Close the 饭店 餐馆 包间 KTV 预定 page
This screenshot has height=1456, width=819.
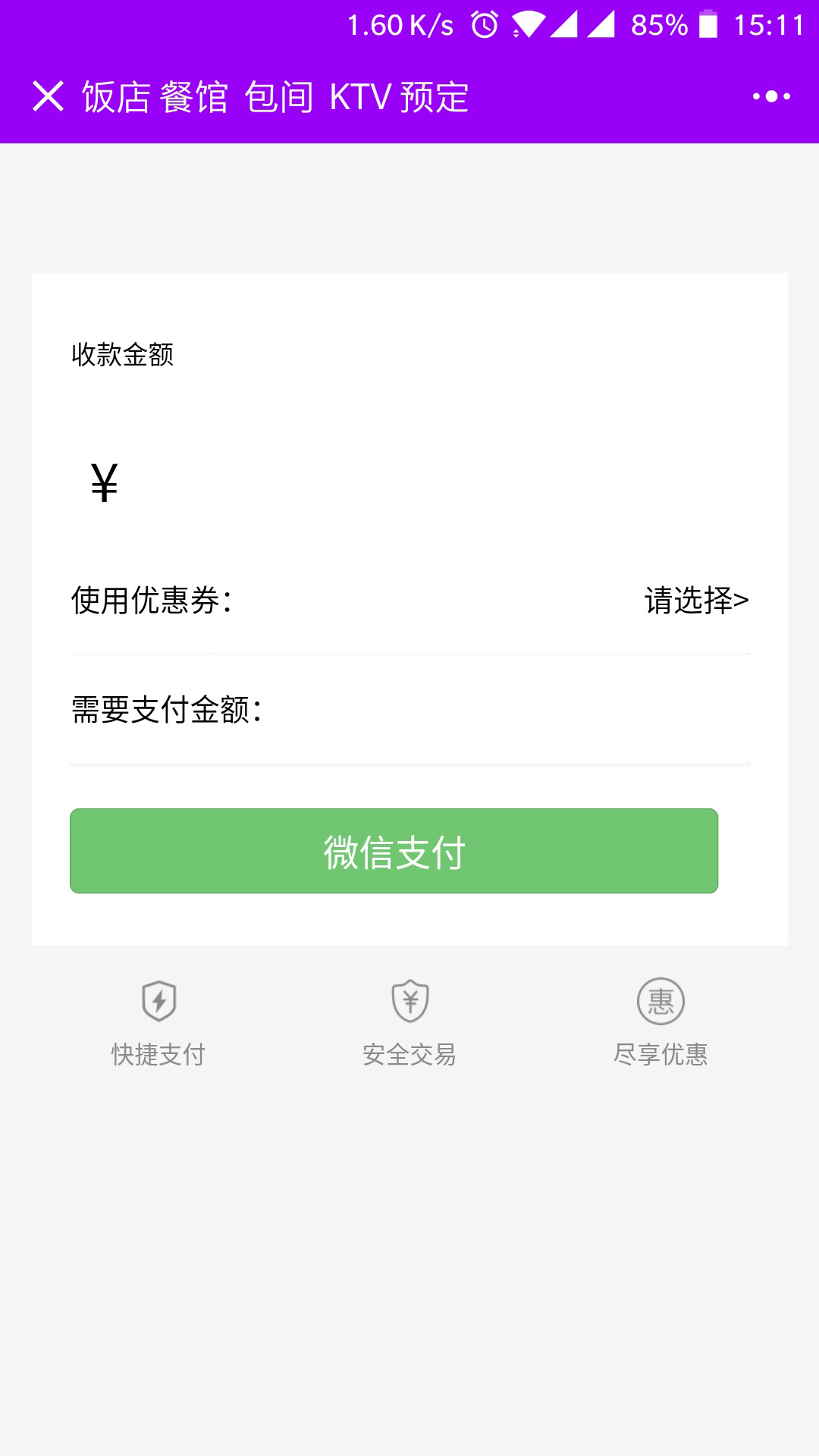click(48, 97)
